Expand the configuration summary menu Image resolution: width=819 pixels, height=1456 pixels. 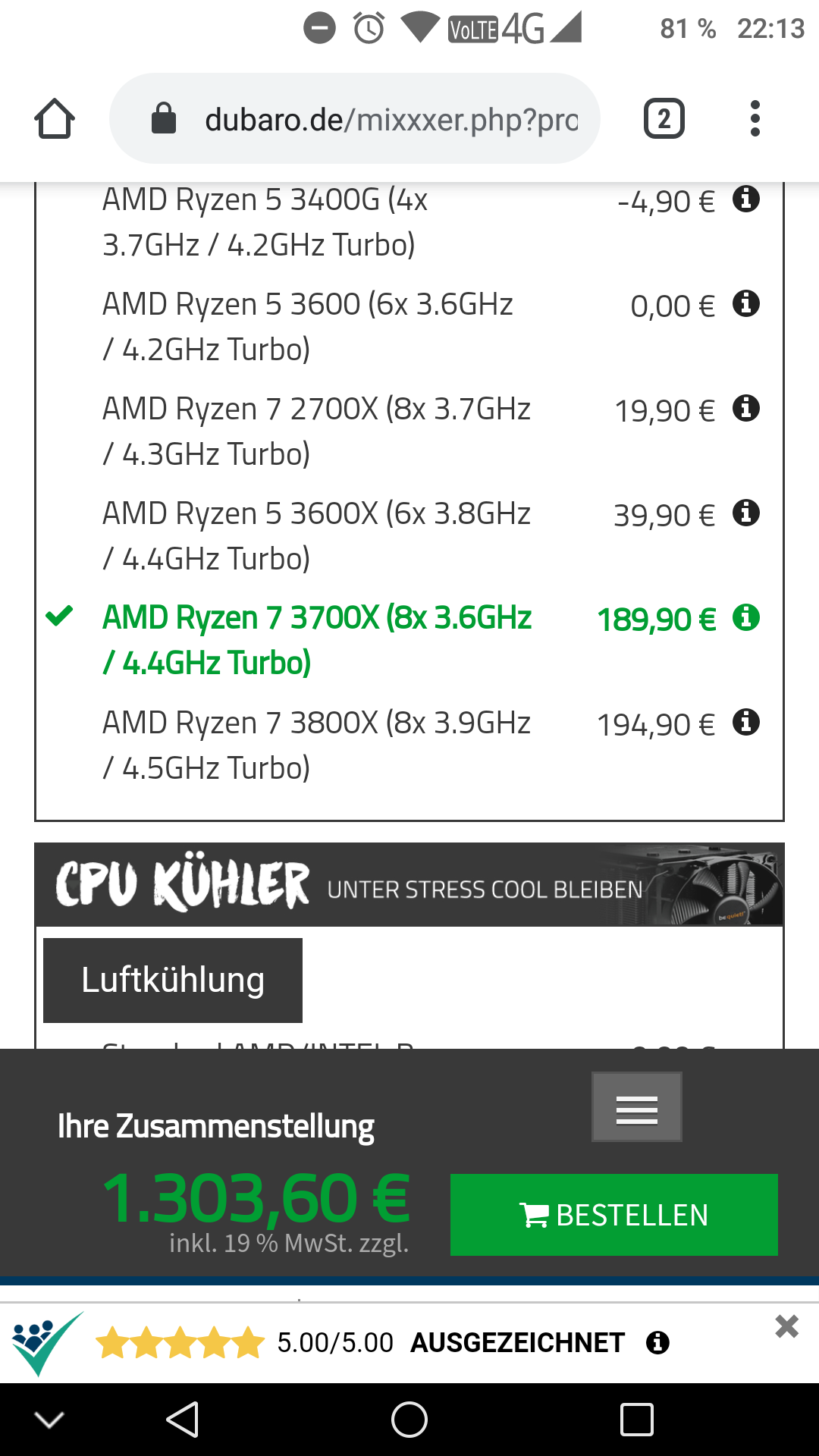point(637,1106)
